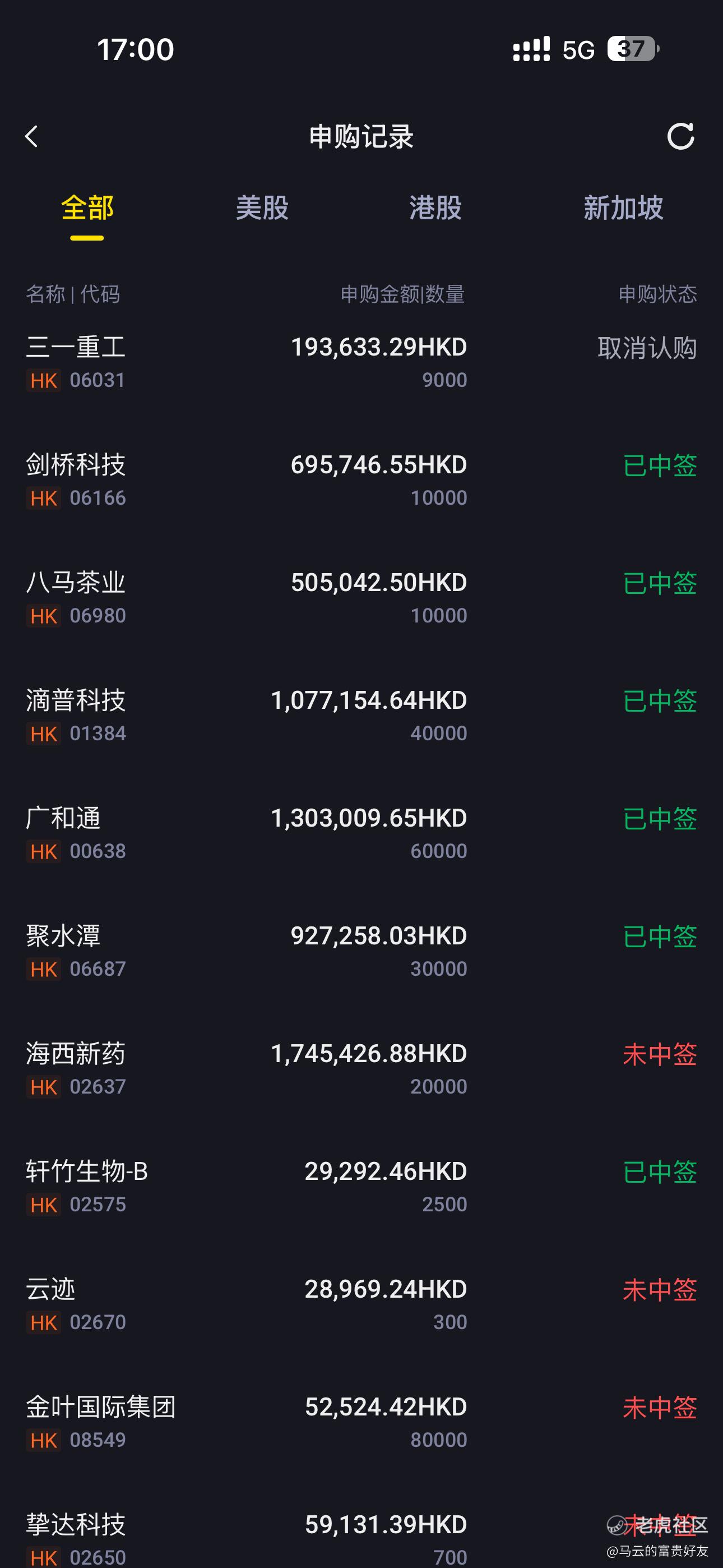Open the 聚水潭 06687 record
Viewport: 723px width, 1568px height.
click(361, 951)
